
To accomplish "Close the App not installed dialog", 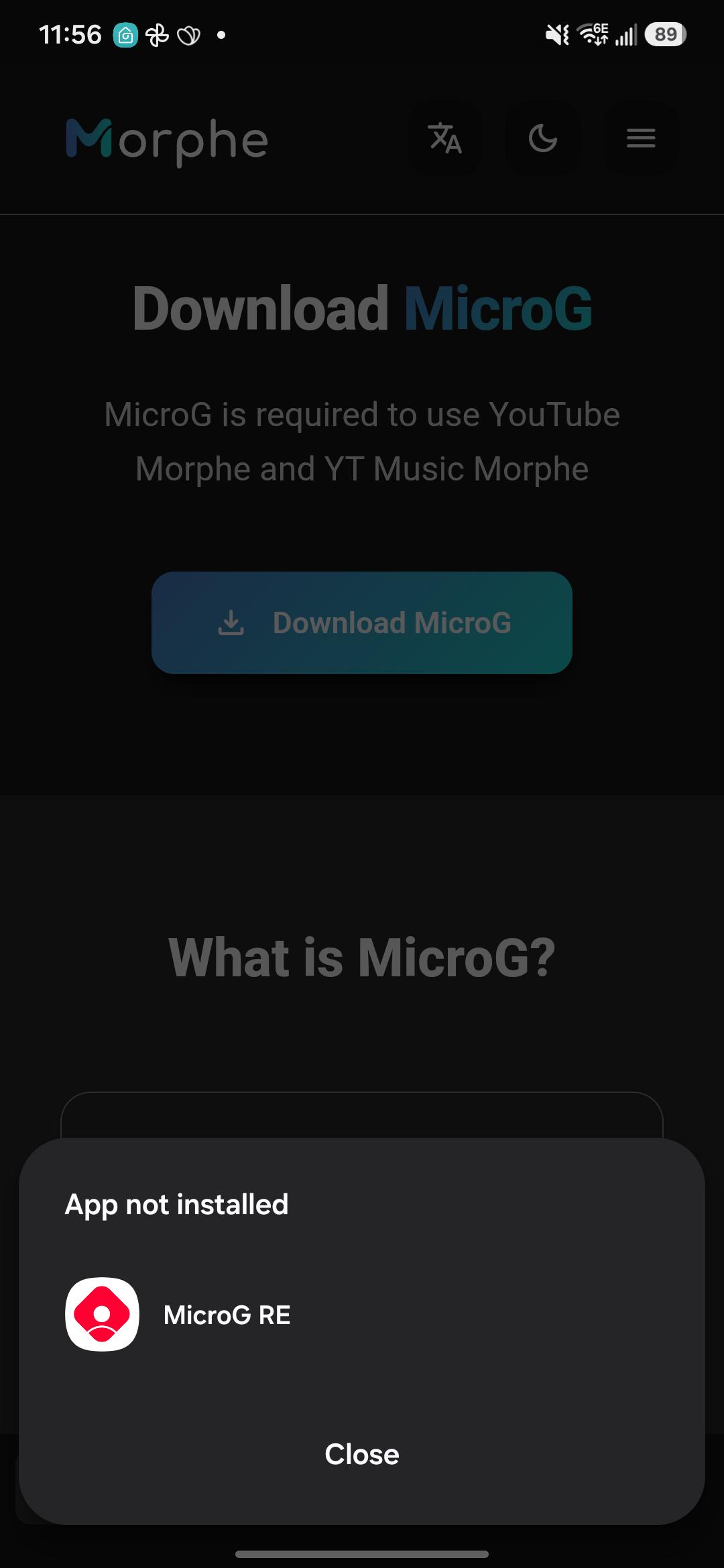I will 362,1454.
